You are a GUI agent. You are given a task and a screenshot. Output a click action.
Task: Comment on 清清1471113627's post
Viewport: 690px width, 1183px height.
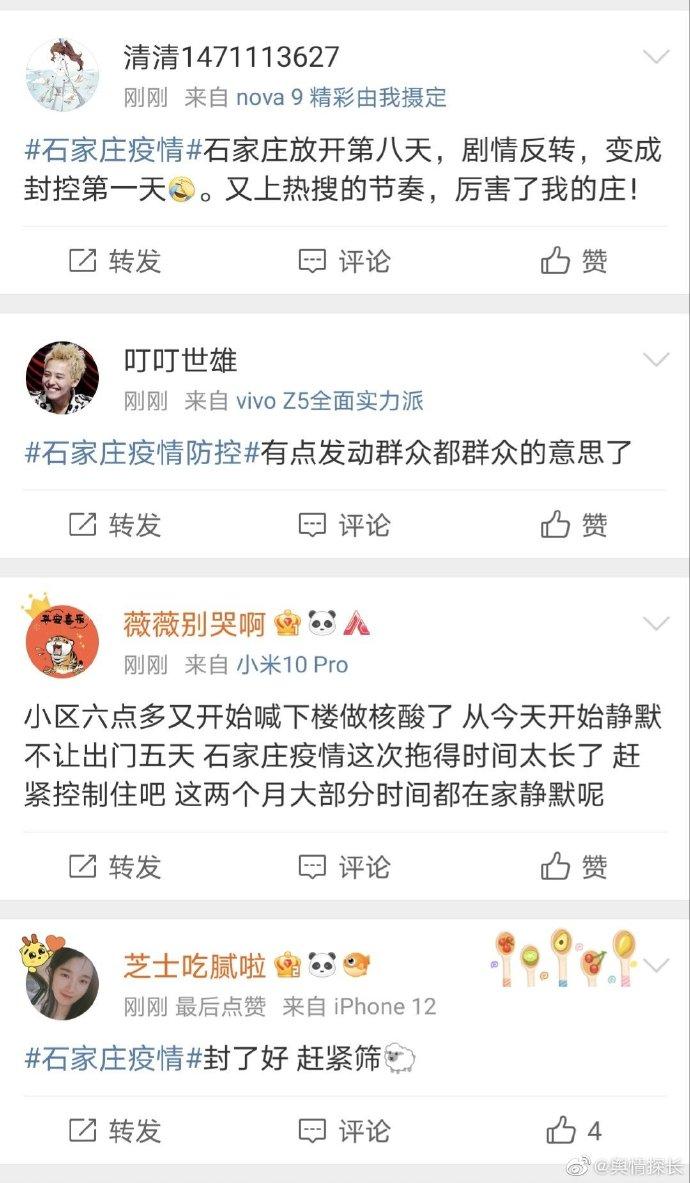(x=344, y=261)
